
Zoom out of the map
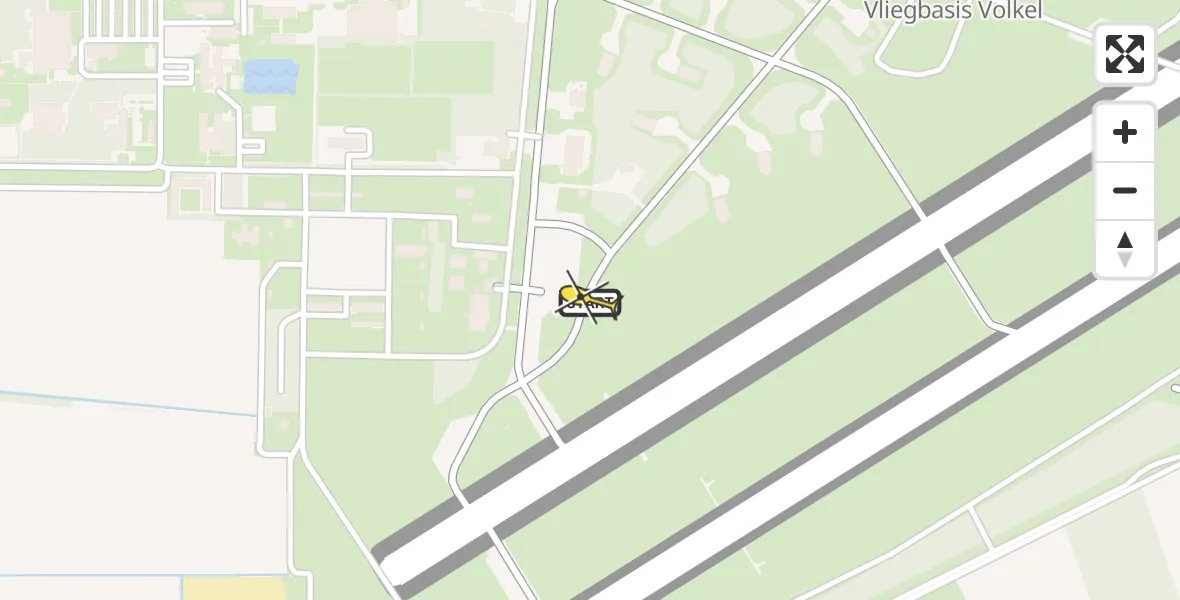(x=1125, y=191)
